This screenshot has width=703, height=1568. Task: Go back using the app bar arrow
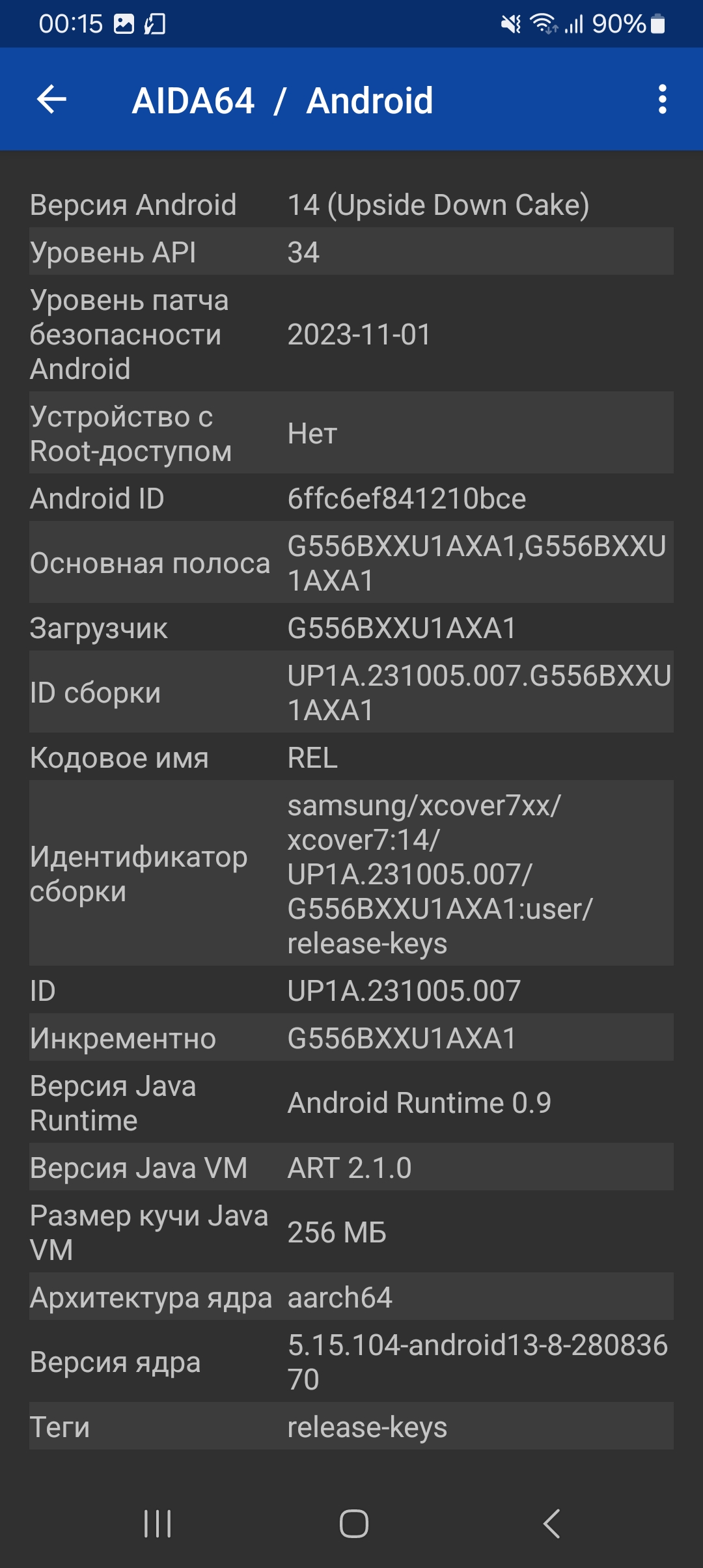[x=52, y=100]
